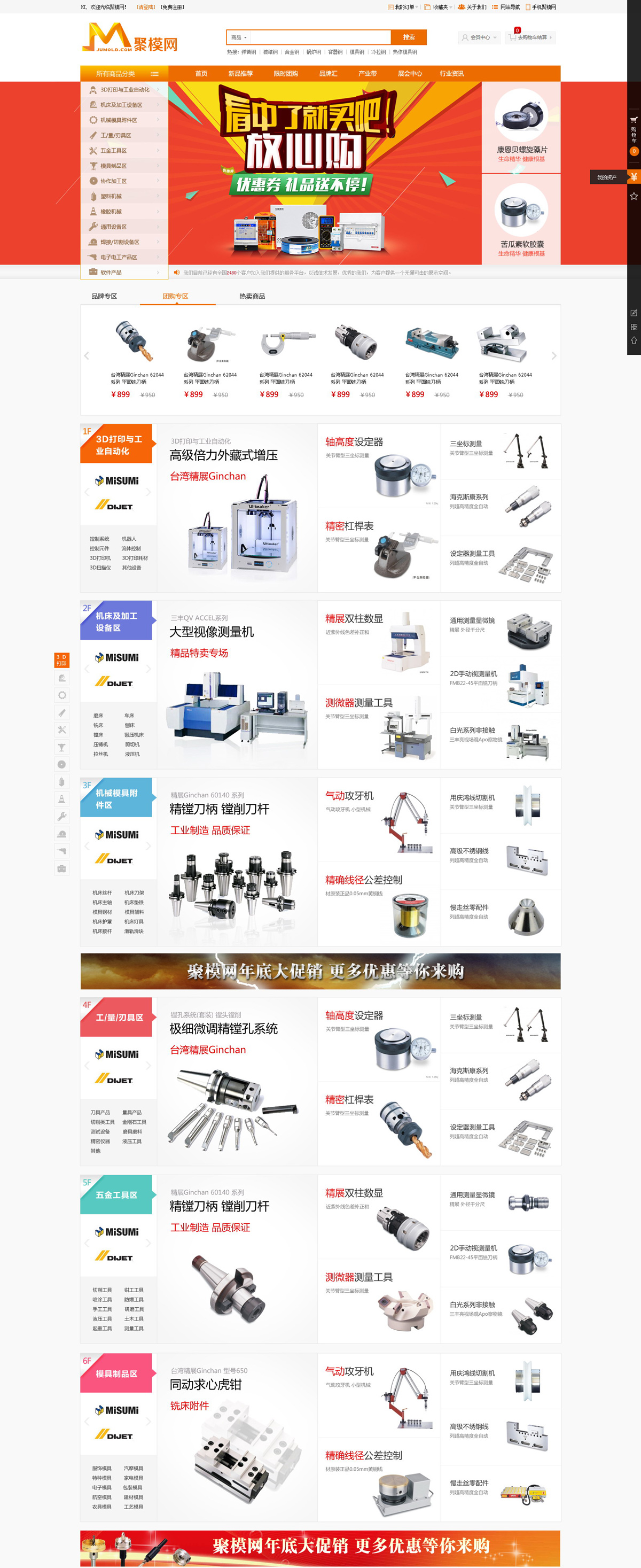Screen dimensions: 641x1568
Task: Open the 软件产品 category
Action: click(x=111, y=272)
